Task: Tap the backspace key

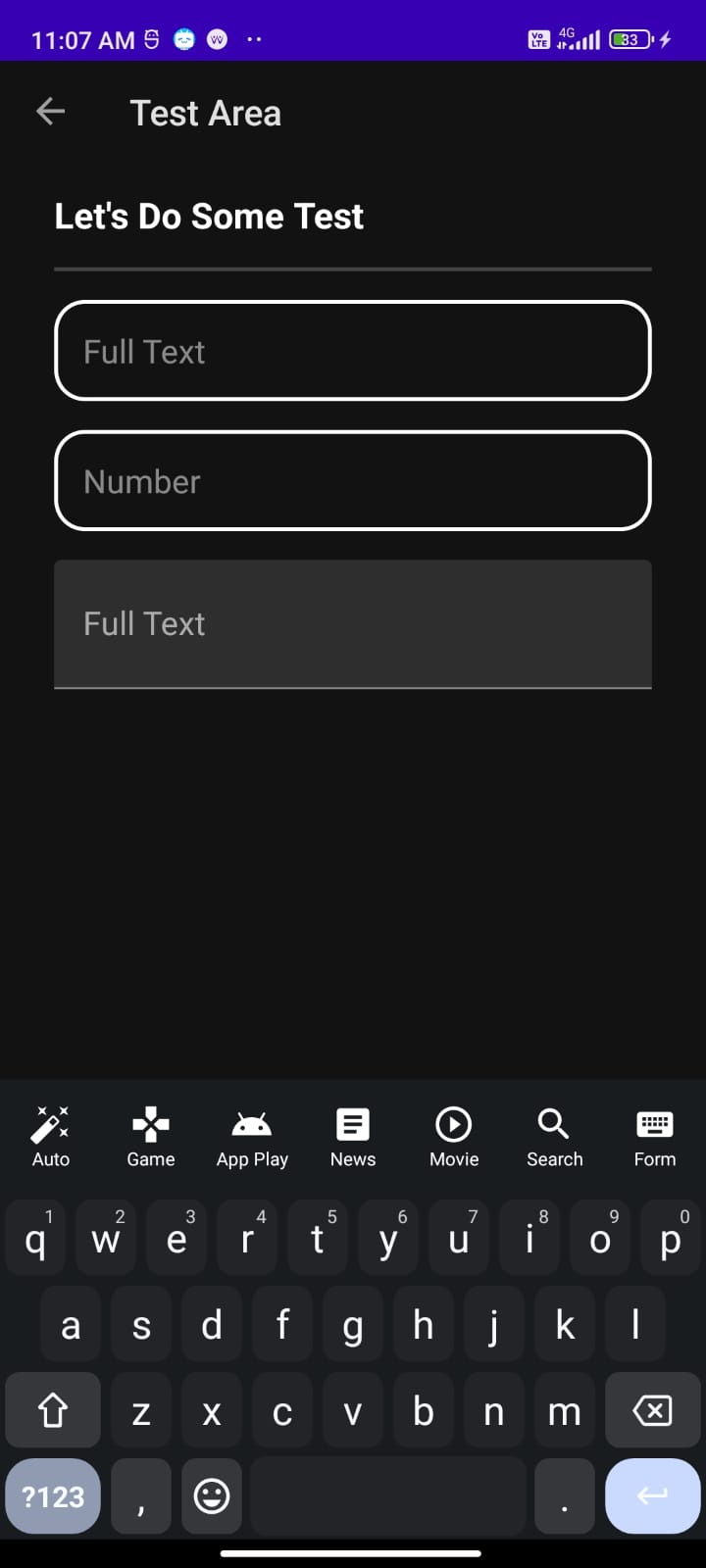Action: click(652, 1410)
